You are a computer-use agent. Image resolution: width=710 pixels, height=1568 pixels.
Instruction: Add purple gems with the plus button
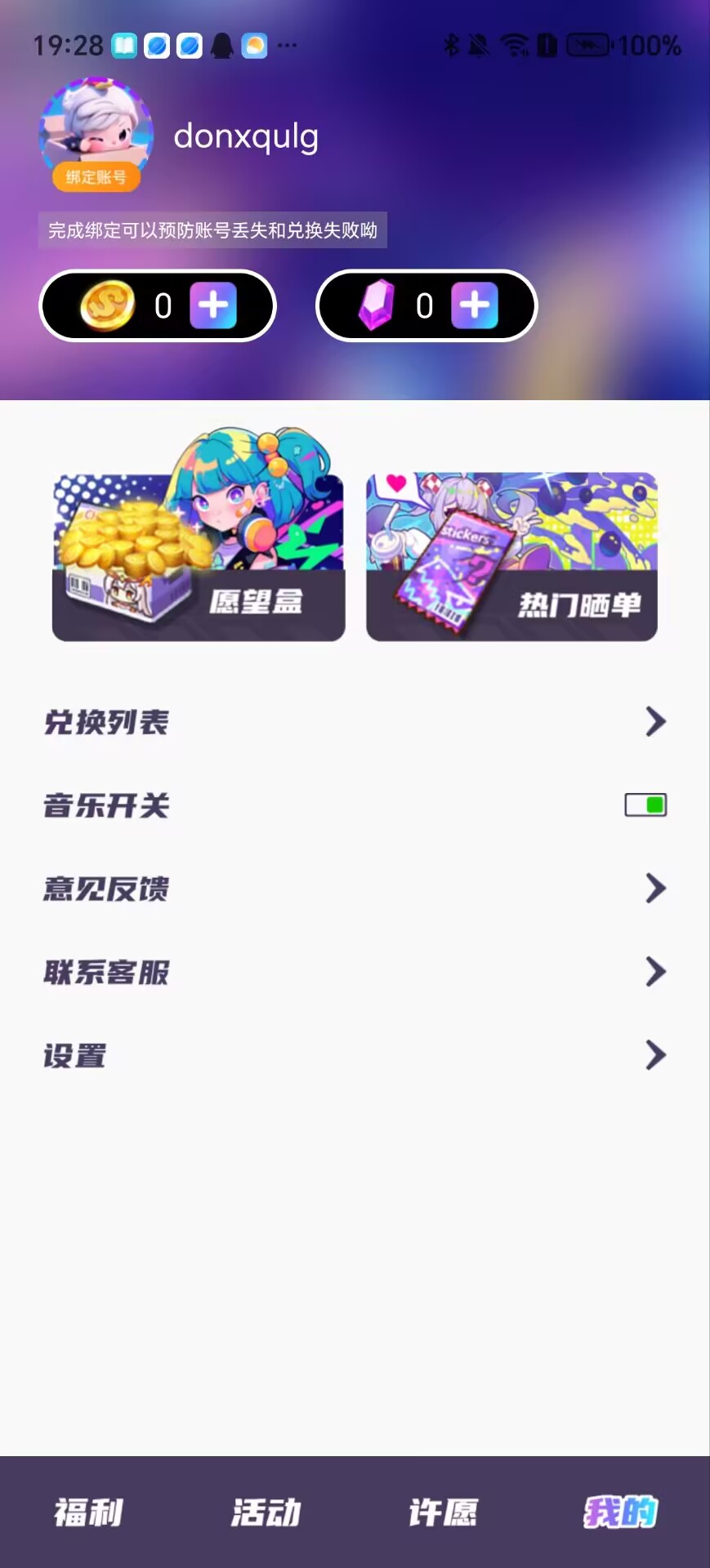(x=475, y=305)
